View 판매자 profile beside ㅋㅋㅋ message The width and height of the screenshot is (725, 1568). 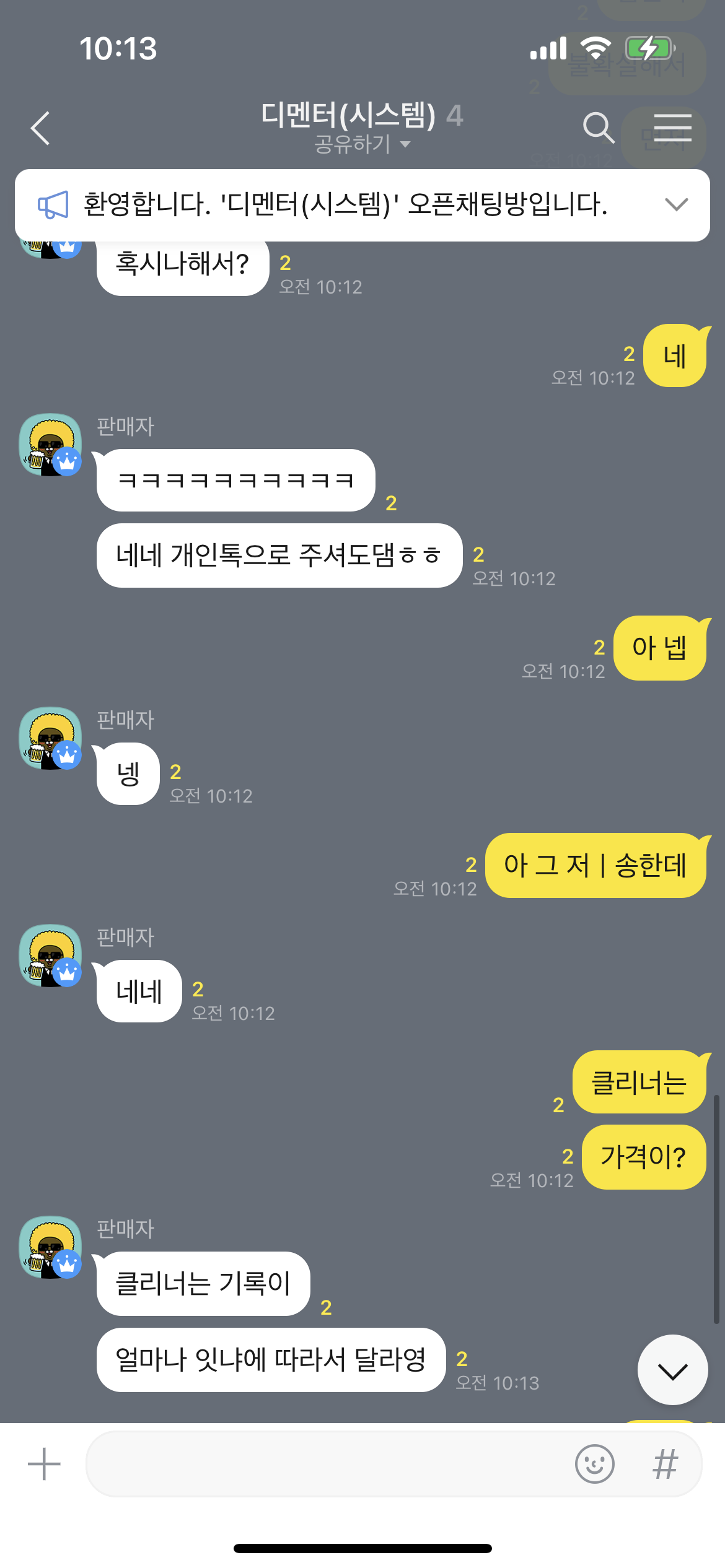click(x=50, y=445)
